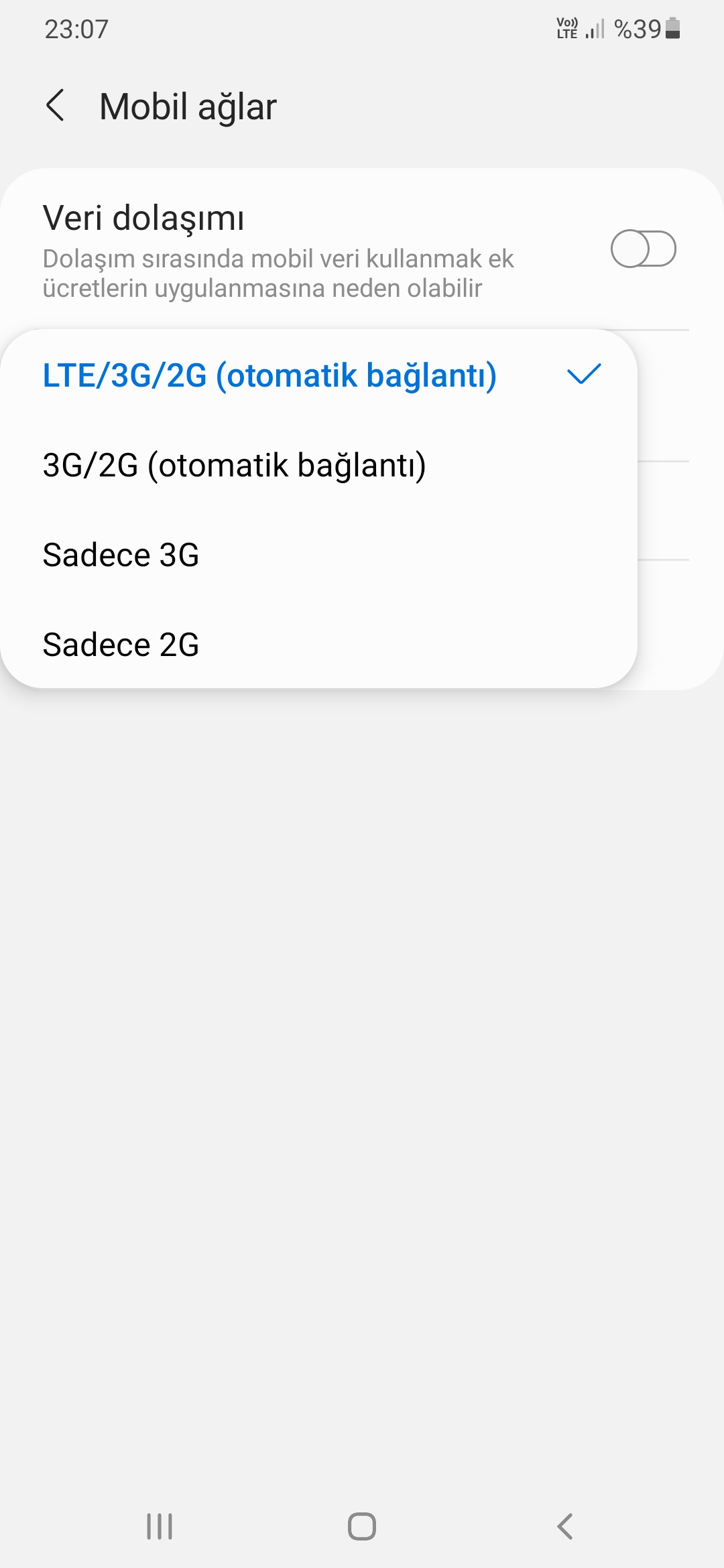Screen dimensions: 724x1568
Task: Select LTE/3G/2G (otomatik bağlantı)
Action: [318, 375]
